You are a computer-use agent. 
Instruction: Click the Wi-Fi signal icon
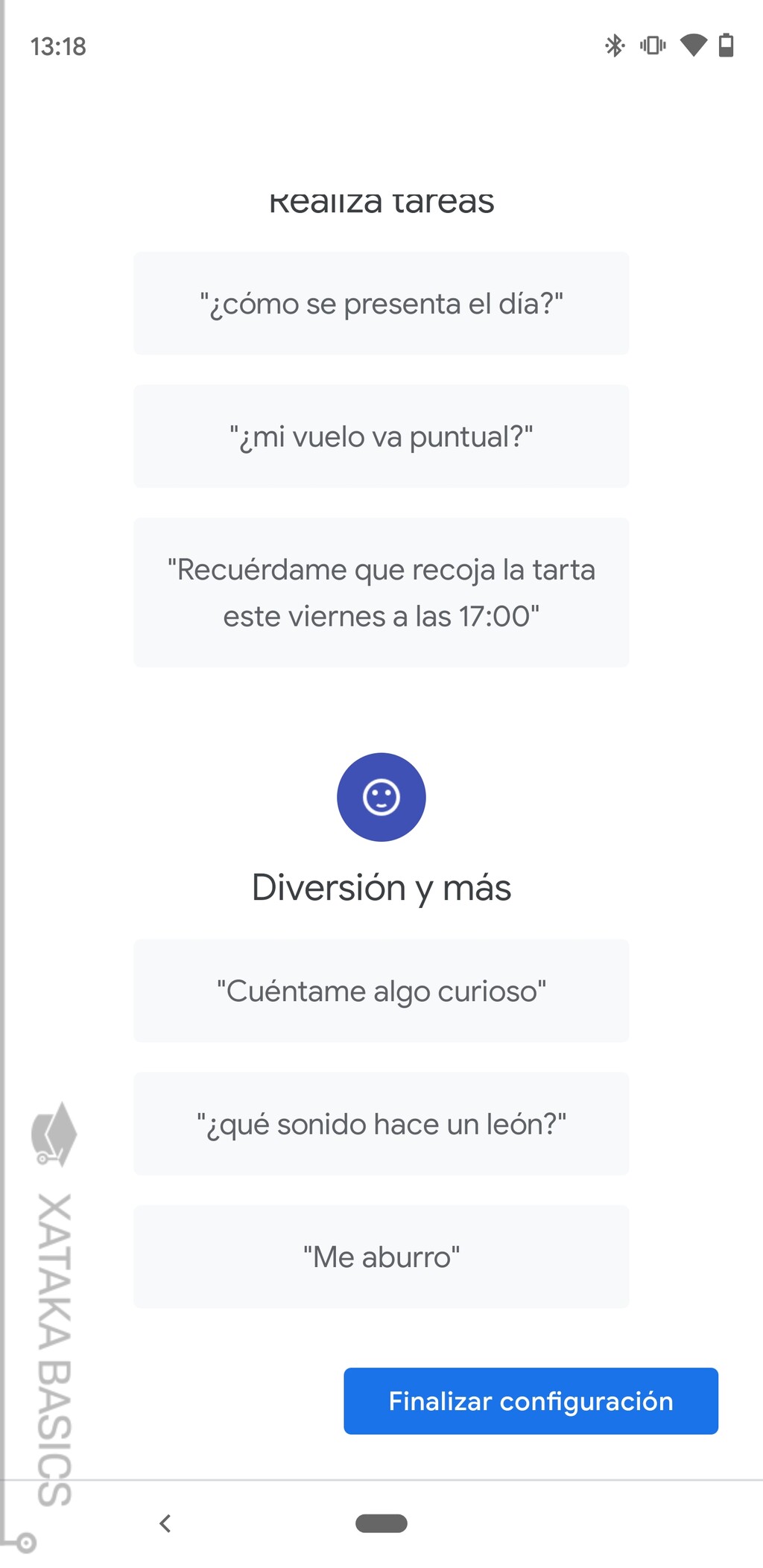coord(694,45)
